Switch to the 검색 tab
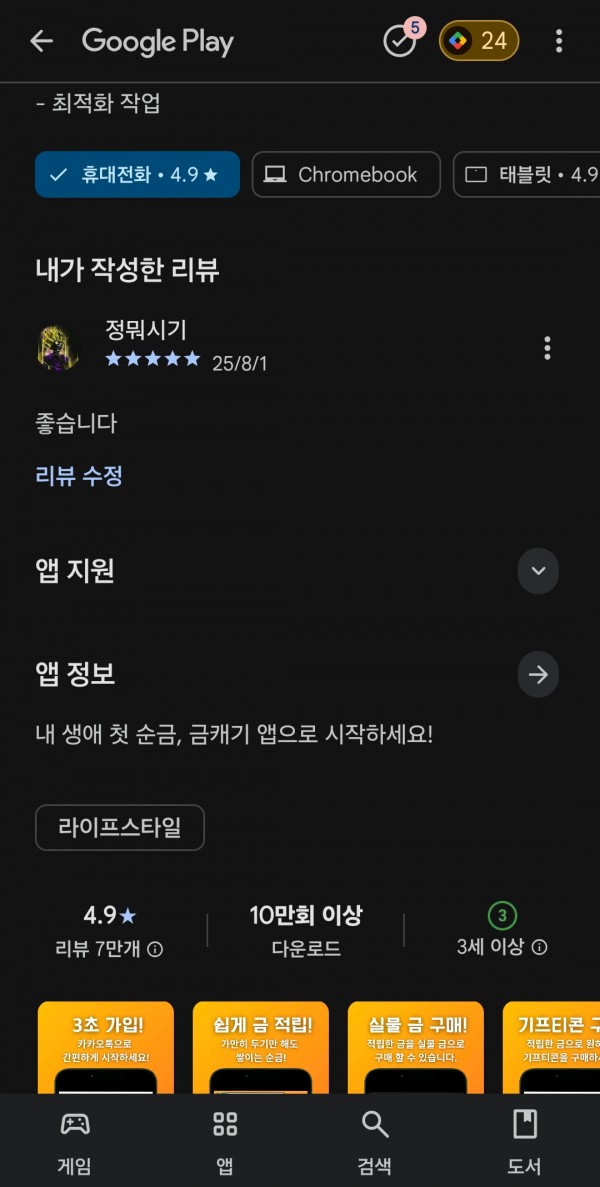 [x=375, y=1141]
